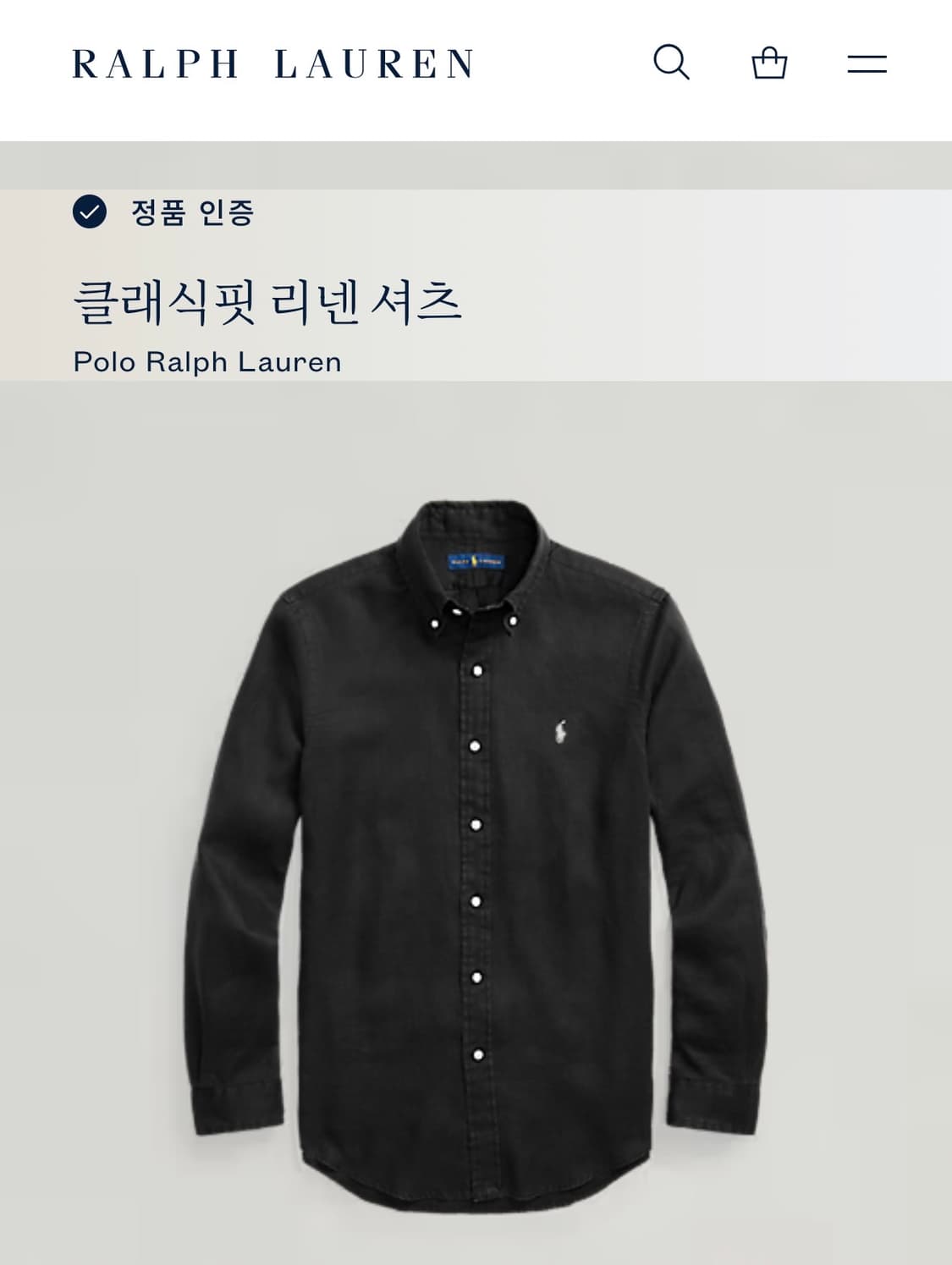952x1265 pixels.
Task: Visit the Polo Ralph Lauren brand page
Action: tap(206, 361)
